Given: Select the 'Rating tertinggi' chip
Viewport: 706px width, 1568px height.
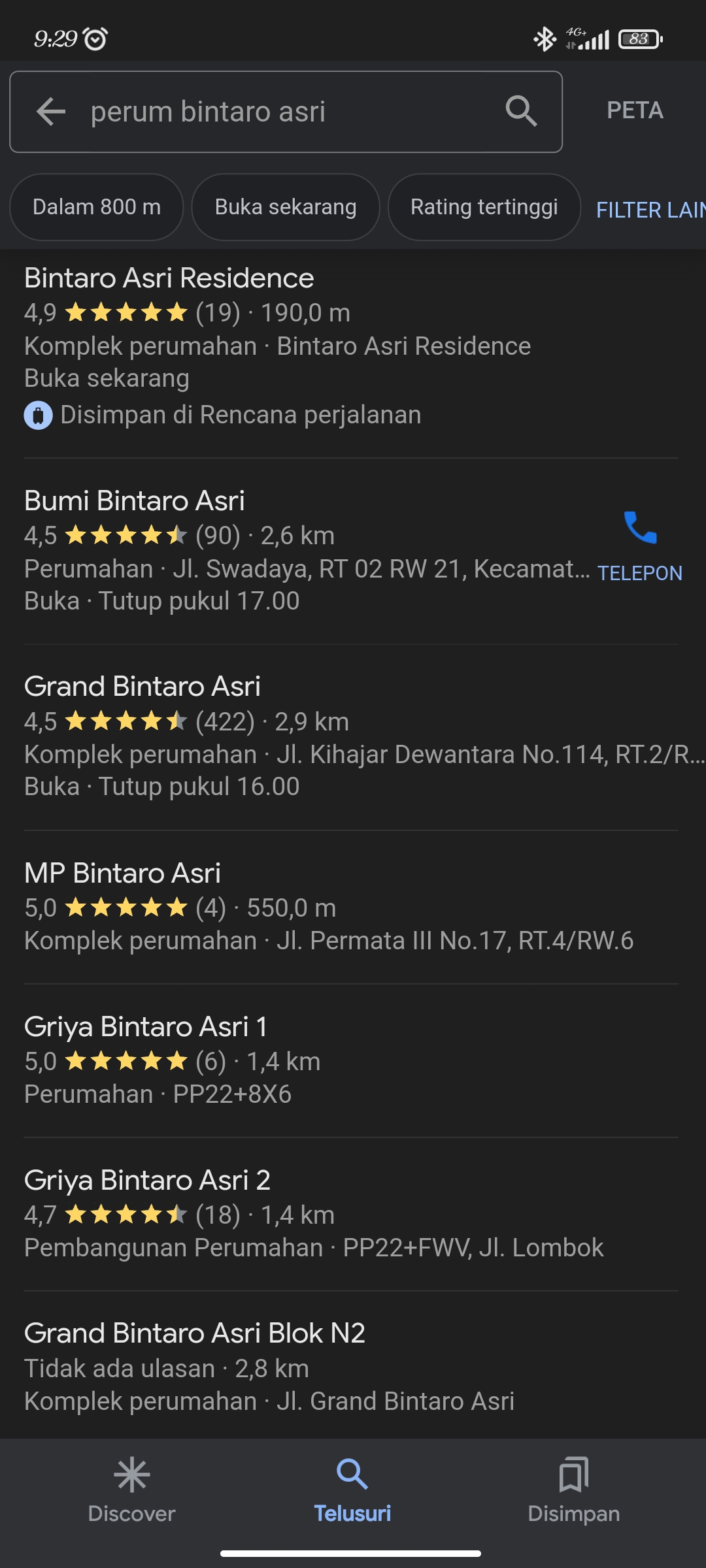Looking at the screenshot, I should pyautogui.click(x=484, y=207).
